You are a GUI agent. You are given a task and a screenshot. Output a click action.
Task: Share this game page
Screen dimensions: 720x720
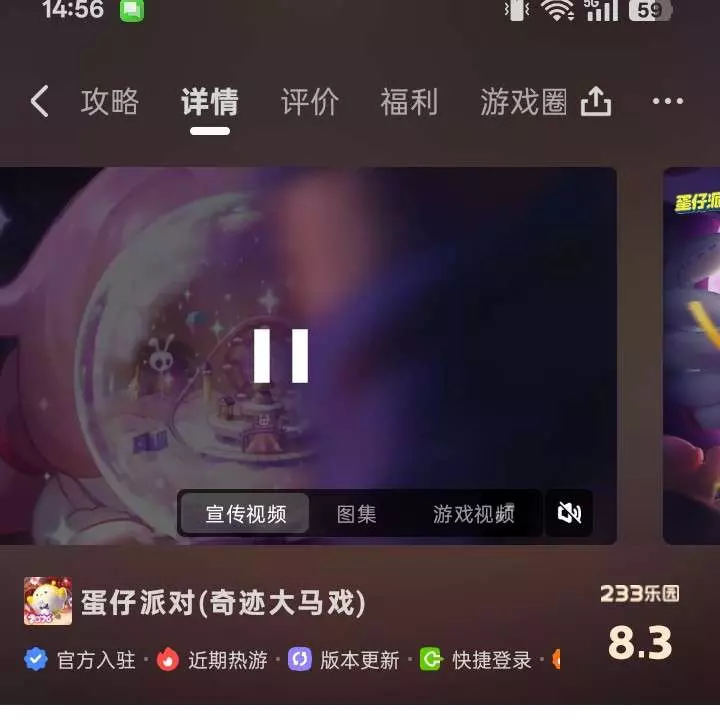(x=596, y=101)
